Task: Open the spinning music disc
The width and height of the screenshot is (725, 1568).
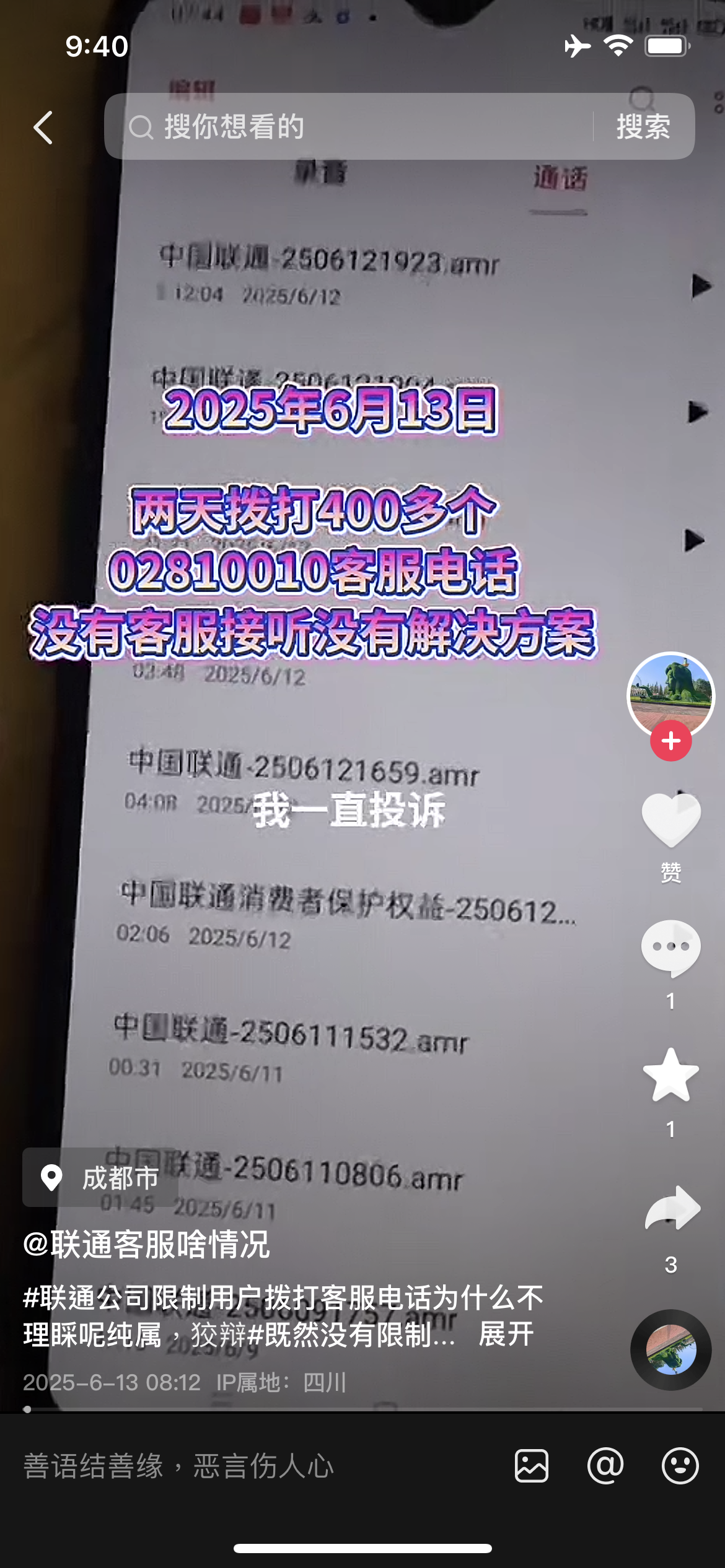Action: pyautogui.click(x=670, y=1350)
